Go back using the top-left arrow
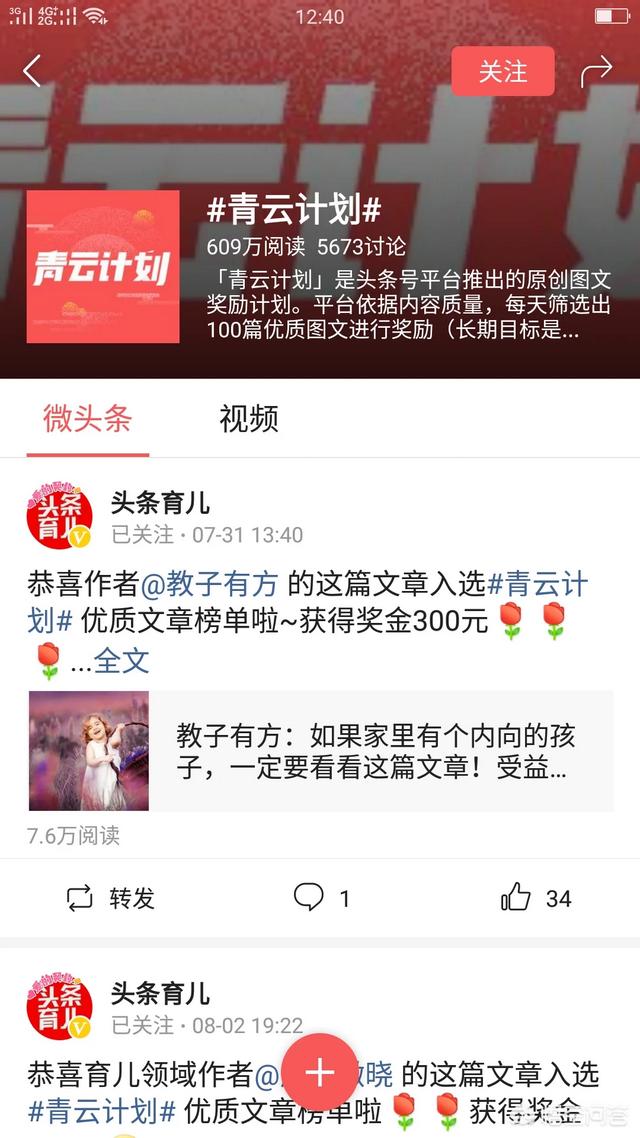 click(x=32, y=71)
